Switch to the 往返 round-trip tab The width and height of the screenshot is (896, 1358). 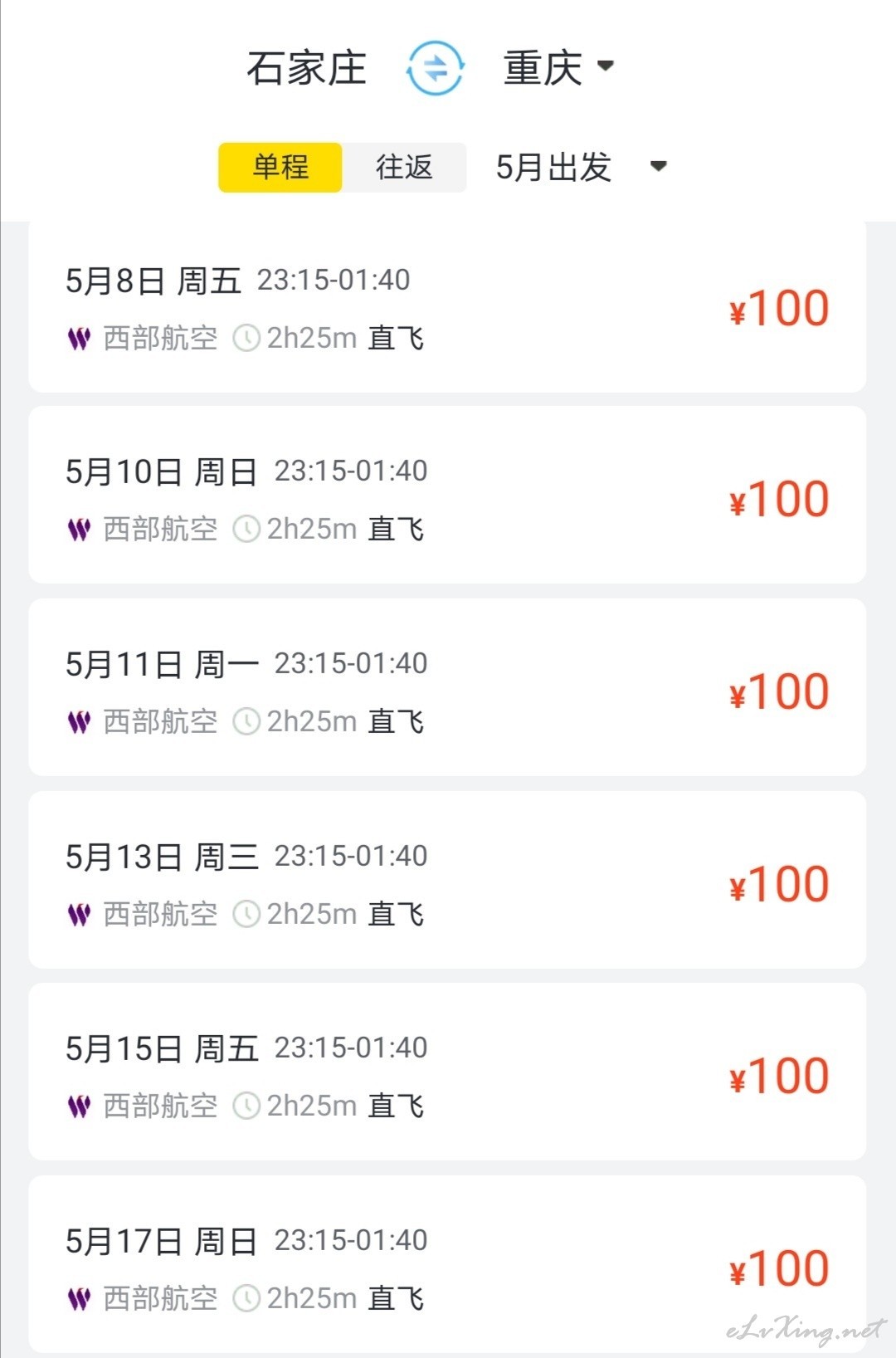pos(404,167)
